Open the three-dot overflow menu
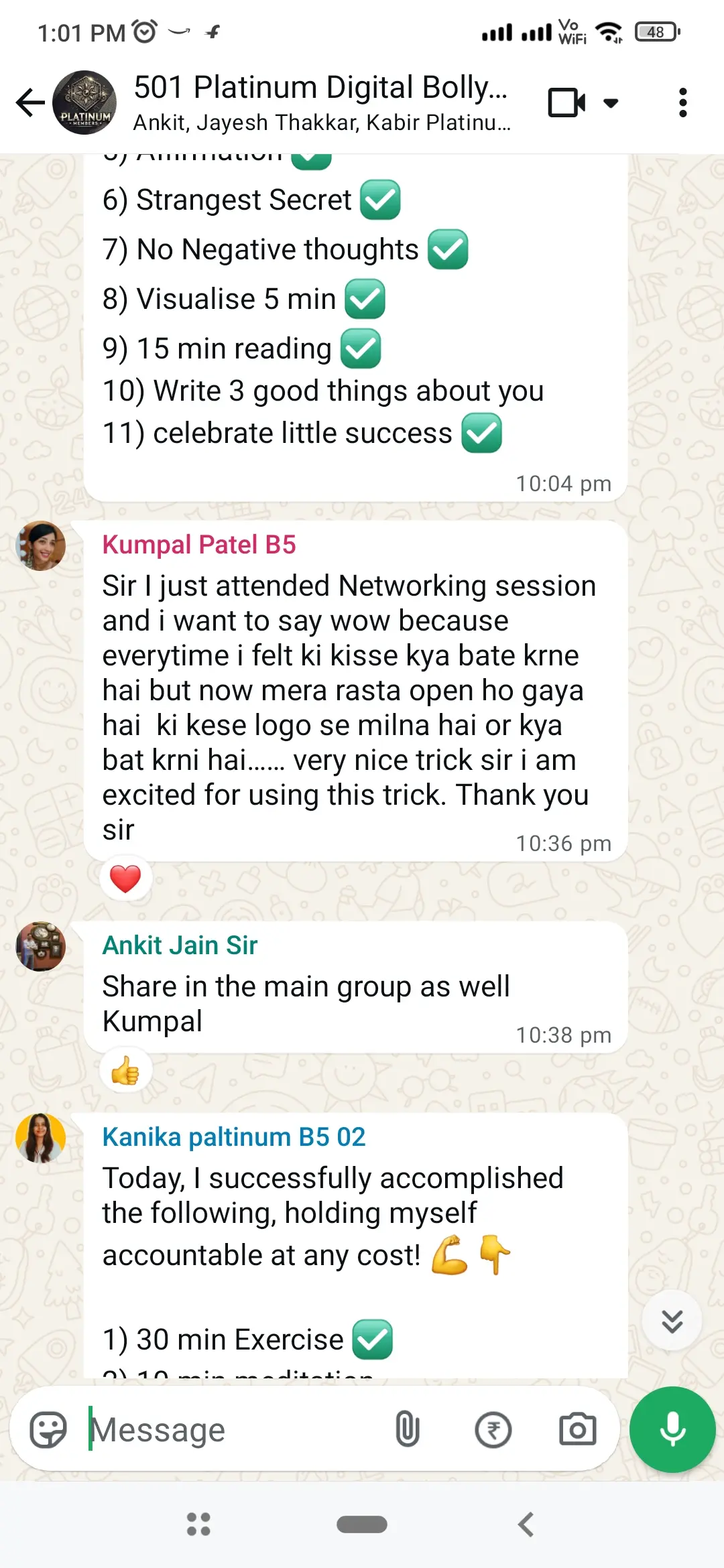724x1568 pixels. click(682, 103)
